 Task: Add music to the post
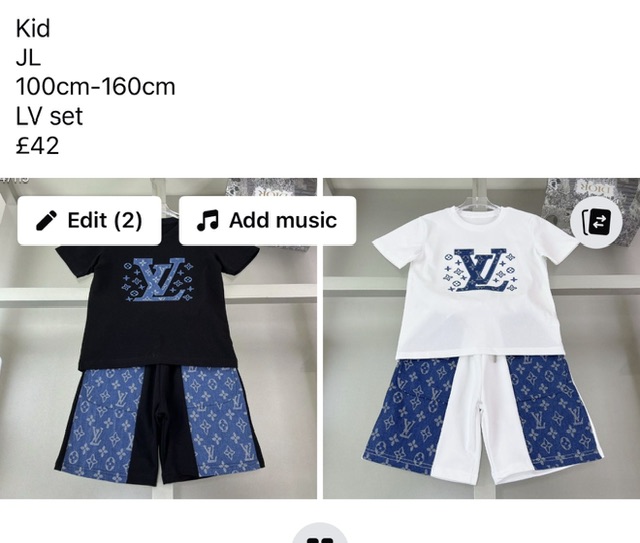(267, 221)
